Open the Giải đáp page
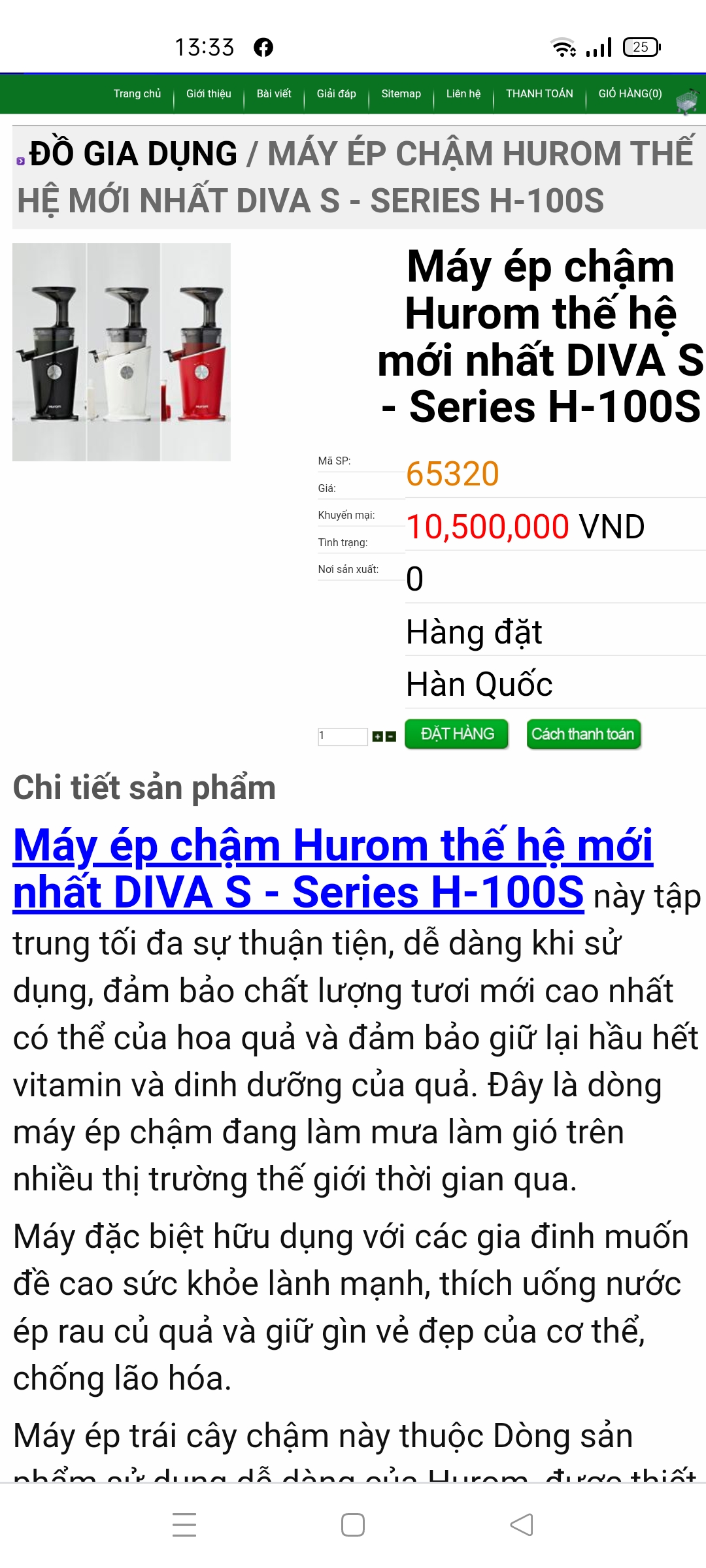 click(337, 94)
